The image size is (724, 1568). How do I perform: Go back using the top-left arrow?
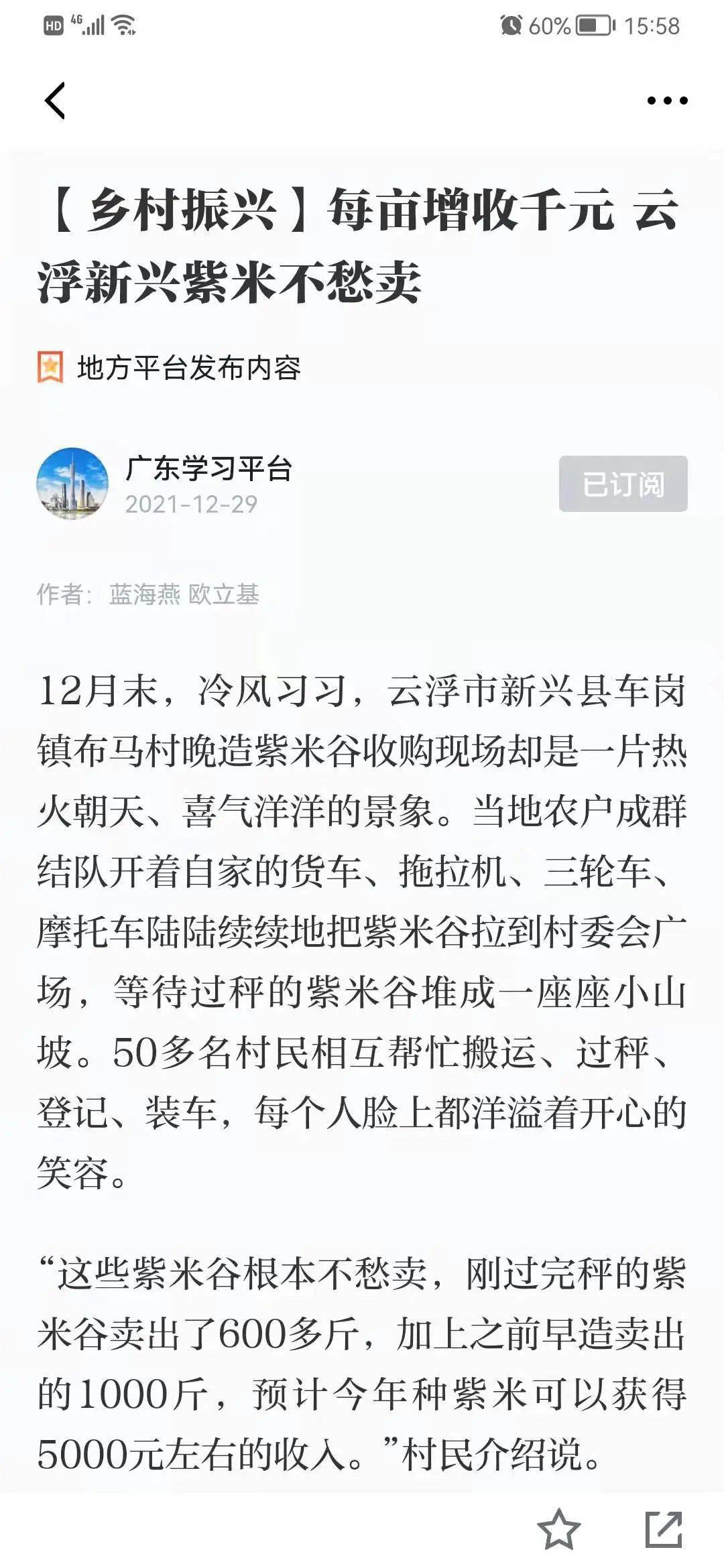pos(55,101)
